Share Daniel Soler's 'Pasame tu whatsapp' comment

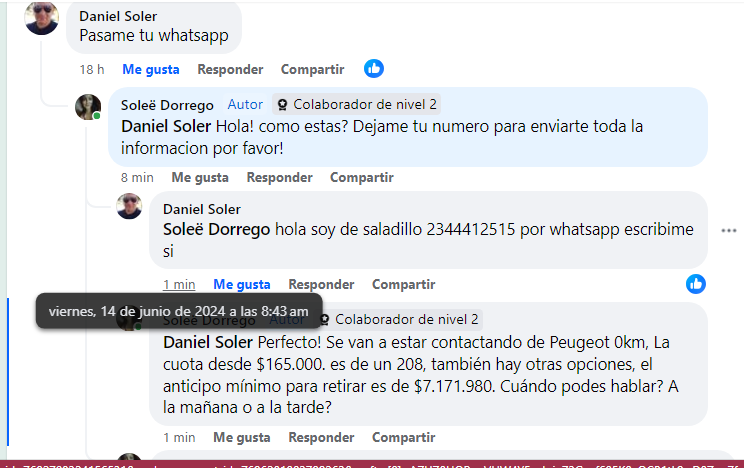[x=312, y=69]
